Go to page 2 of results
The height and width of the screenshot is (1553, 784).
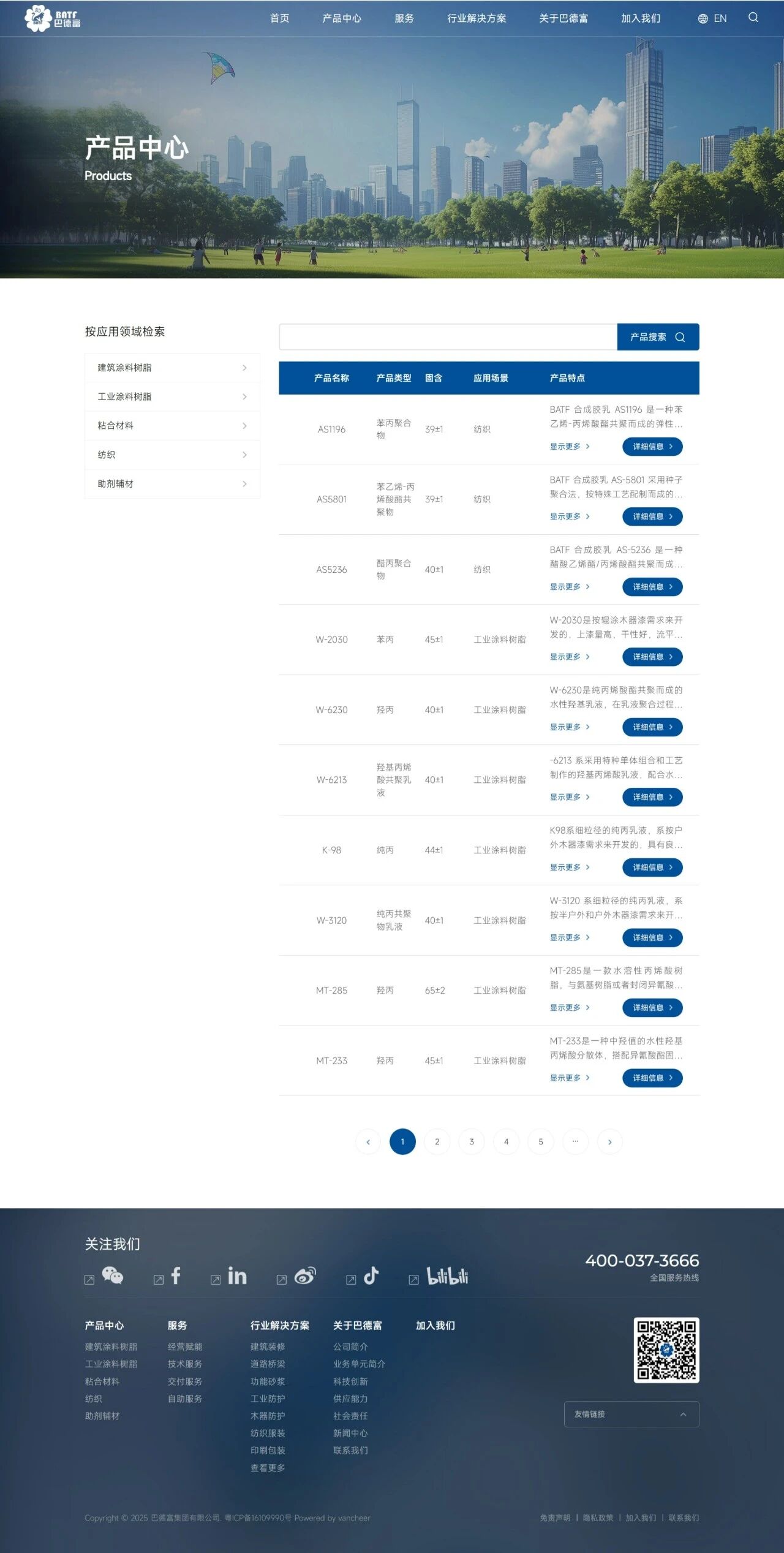pos(437,1141)
